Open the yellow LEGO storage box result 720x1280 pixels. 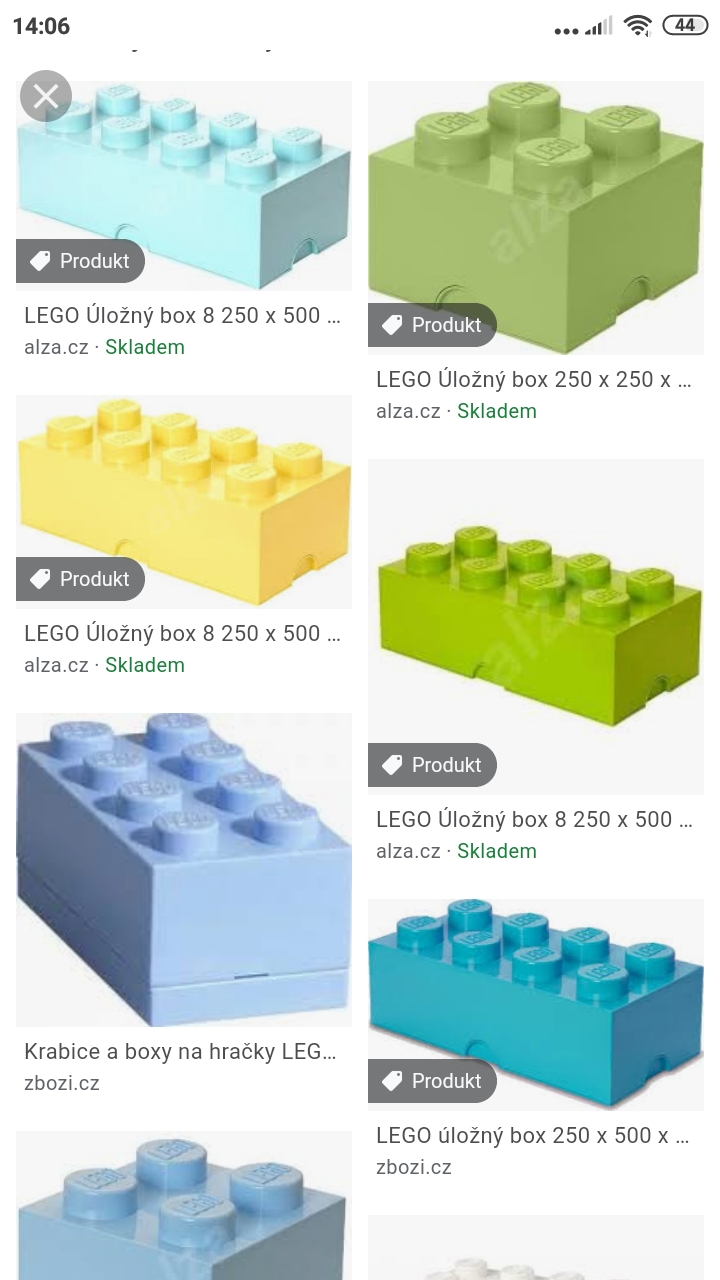click(184, 500)
